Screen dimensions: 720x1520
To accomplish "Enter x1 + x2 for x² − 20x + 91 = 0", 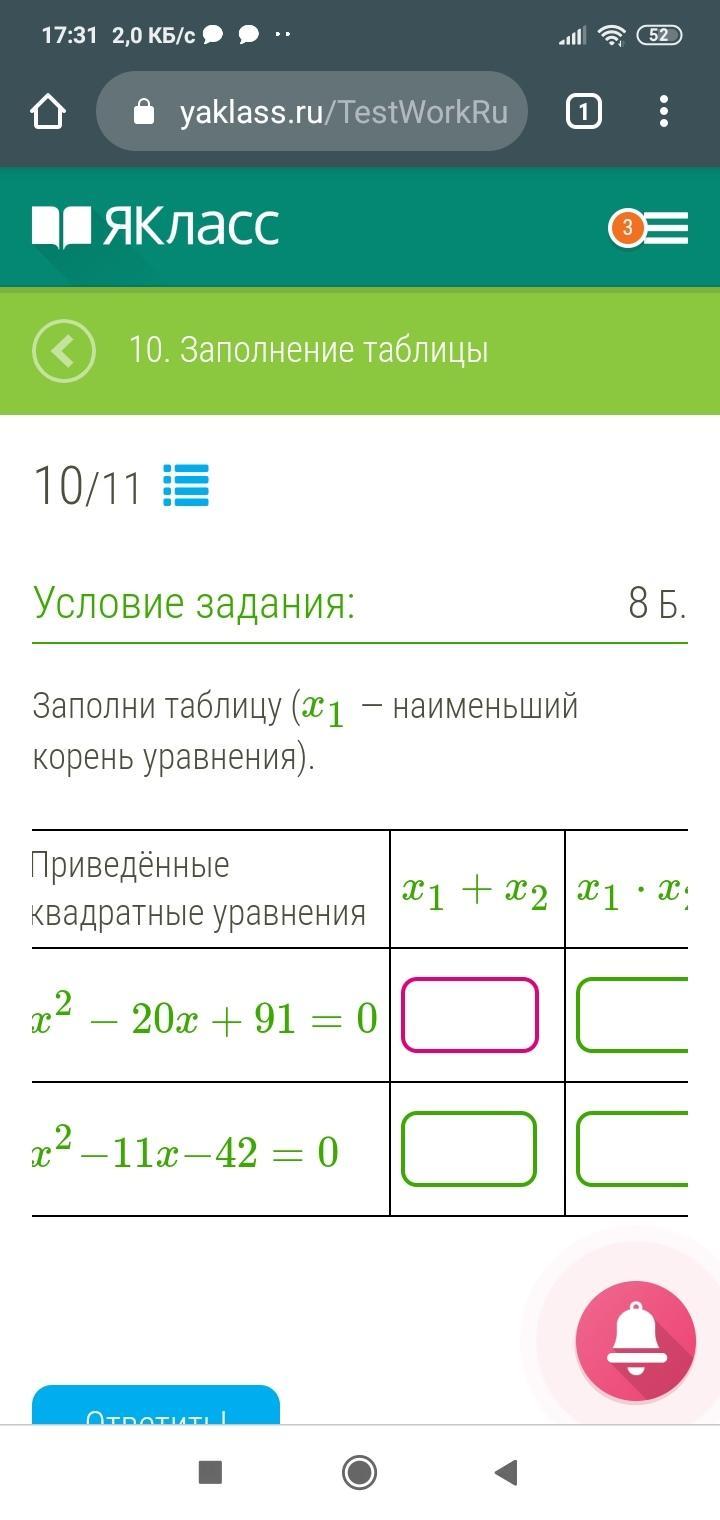I will click(469, 1015).
